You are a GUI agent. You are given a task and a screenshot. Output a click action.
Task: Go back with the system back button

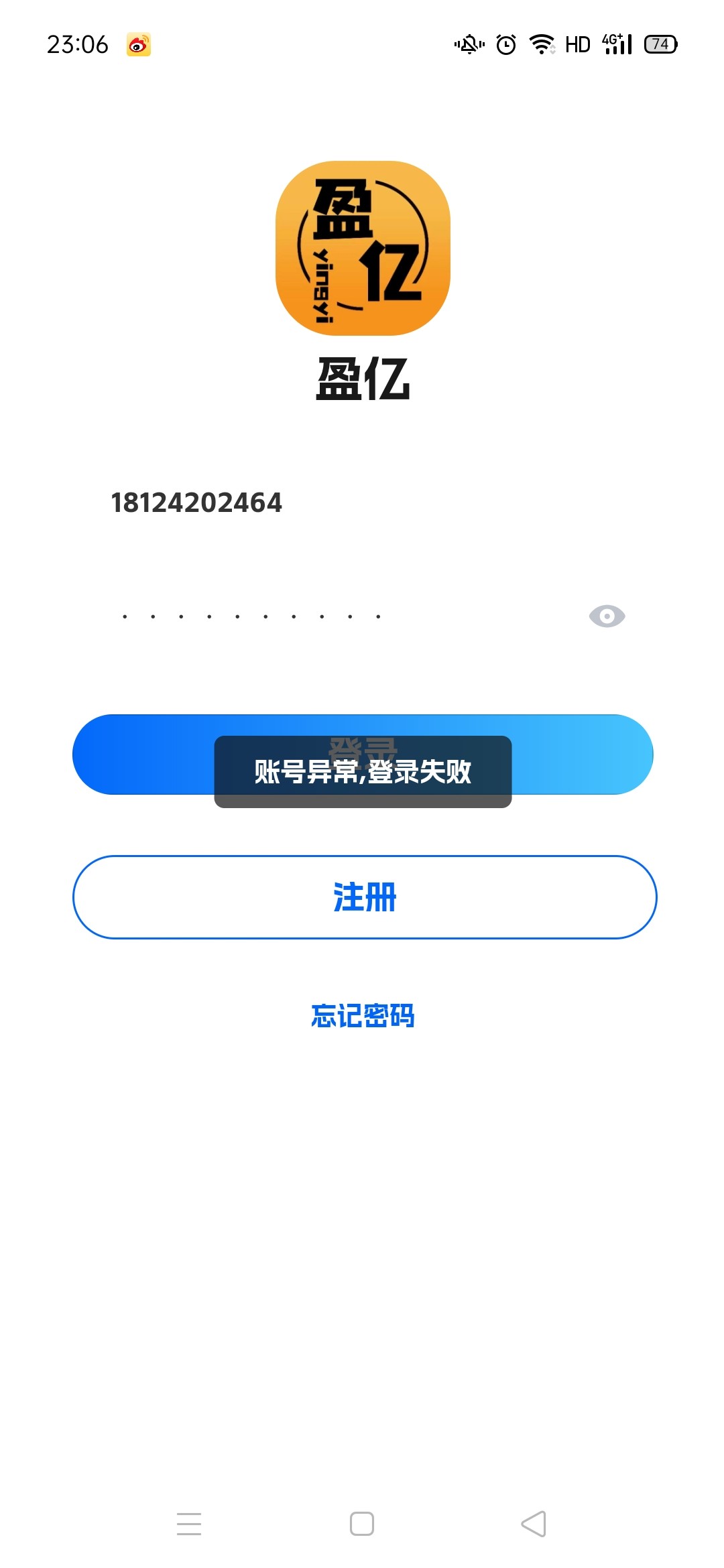pyautogui.click(x=534, y=1524)
